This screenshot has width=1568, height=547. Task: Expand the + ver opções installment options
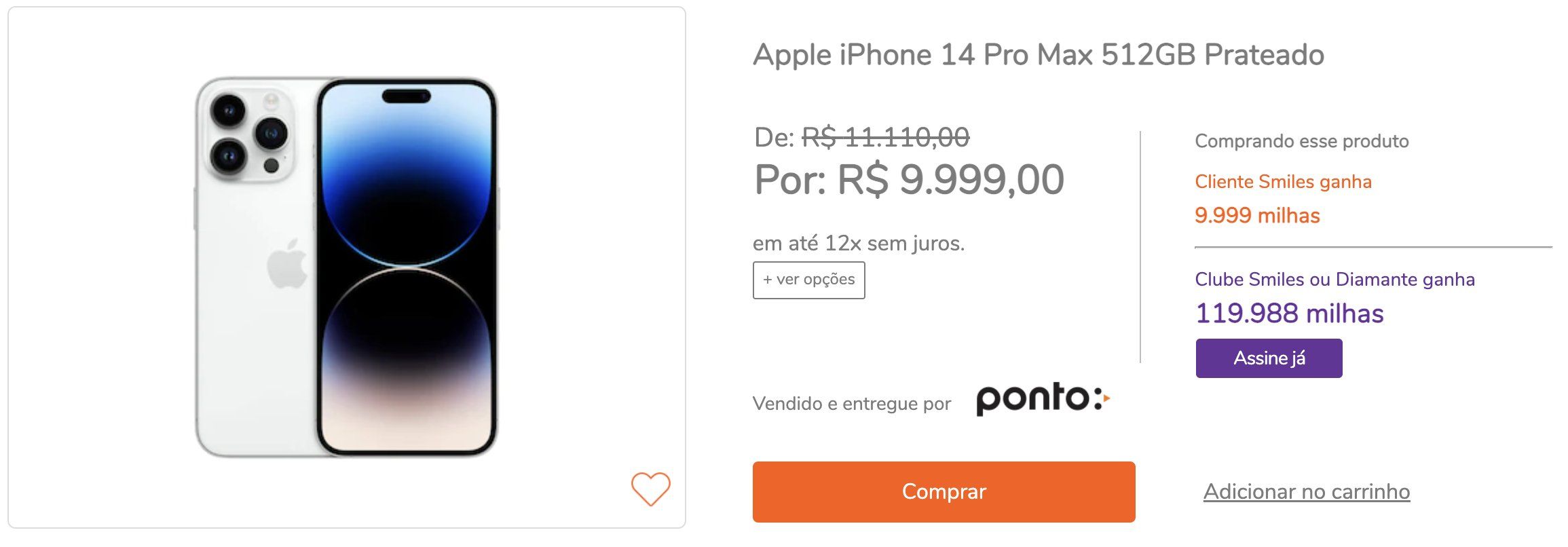pyautogui.click(x=808, y=280)
